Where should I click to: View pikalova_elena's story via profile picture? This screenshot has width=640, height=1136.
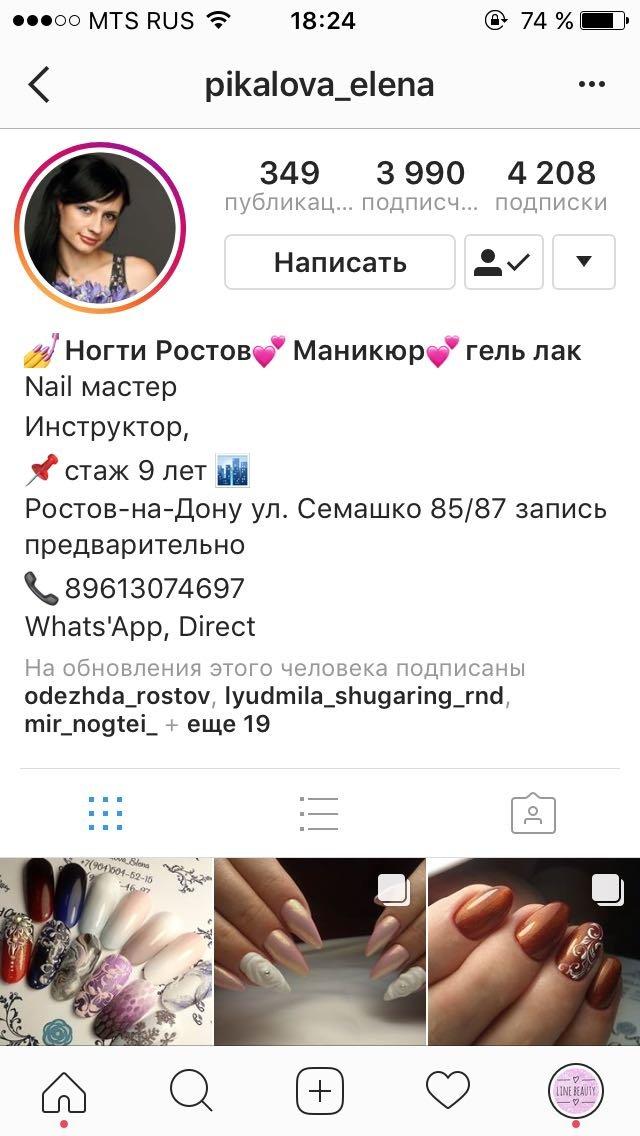point(100,227)
